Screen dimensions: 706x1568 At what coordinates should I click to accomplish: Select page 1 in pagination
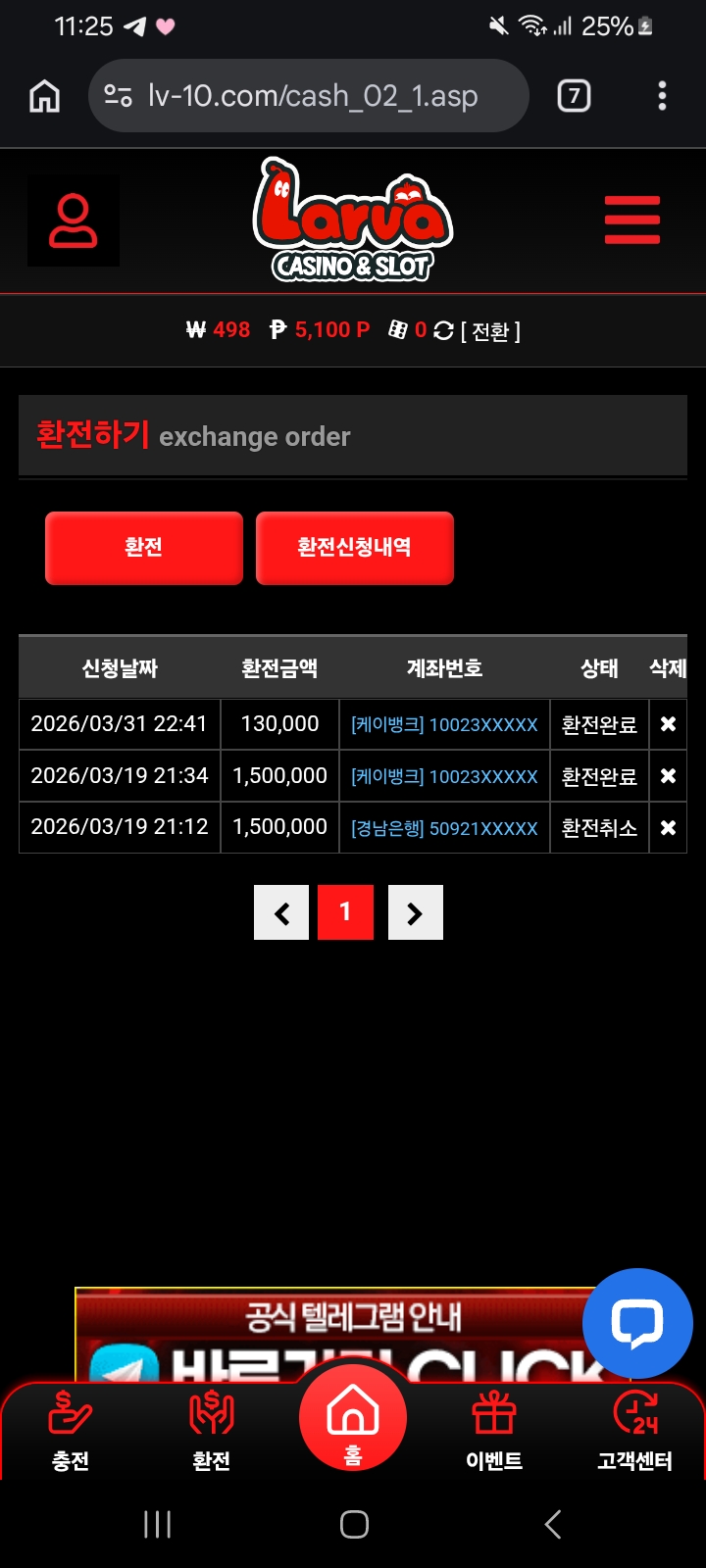click(x=345, y=912)
